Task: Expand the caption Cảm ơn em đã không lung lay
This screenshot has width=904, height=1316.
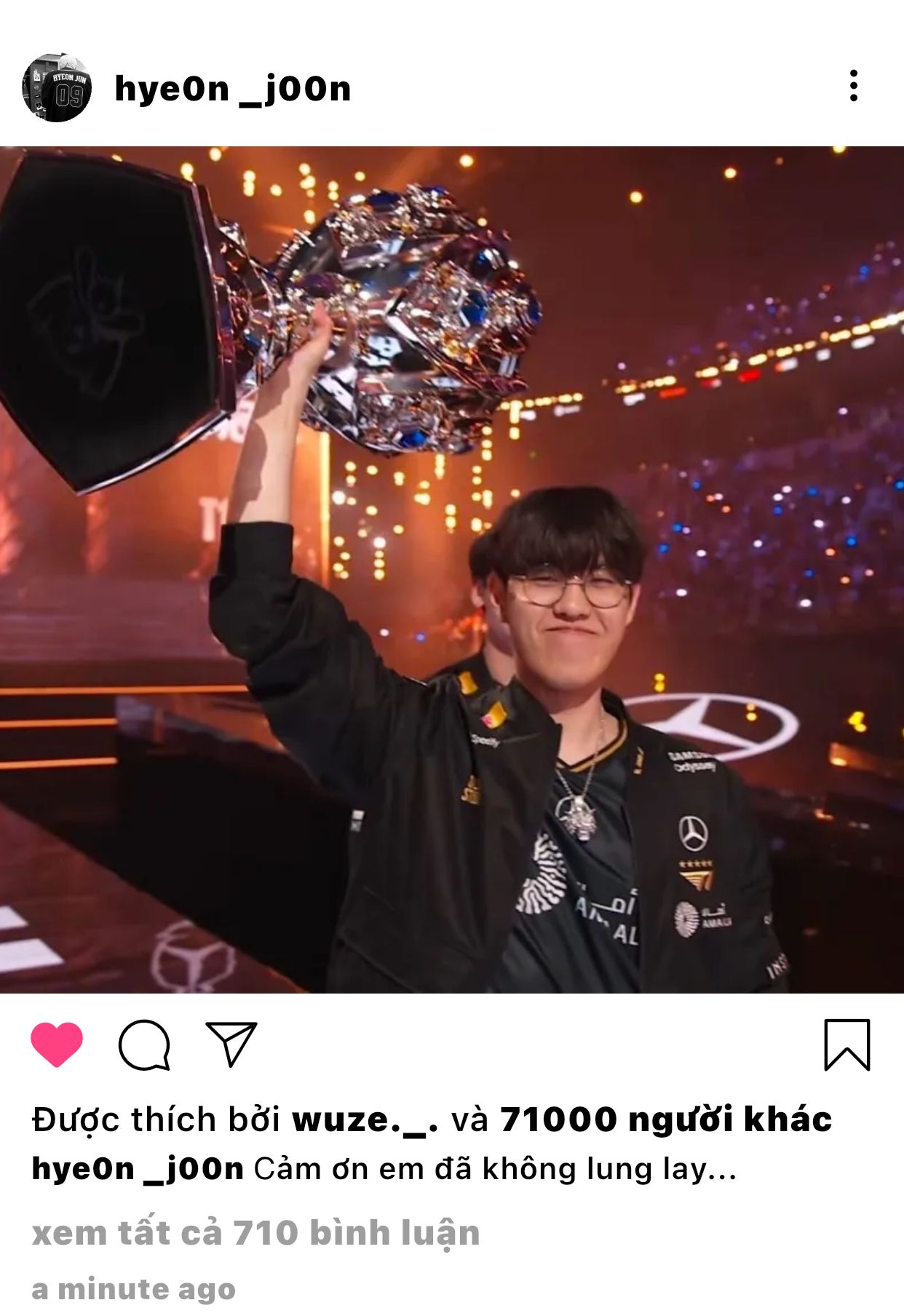Action: 495,1170
